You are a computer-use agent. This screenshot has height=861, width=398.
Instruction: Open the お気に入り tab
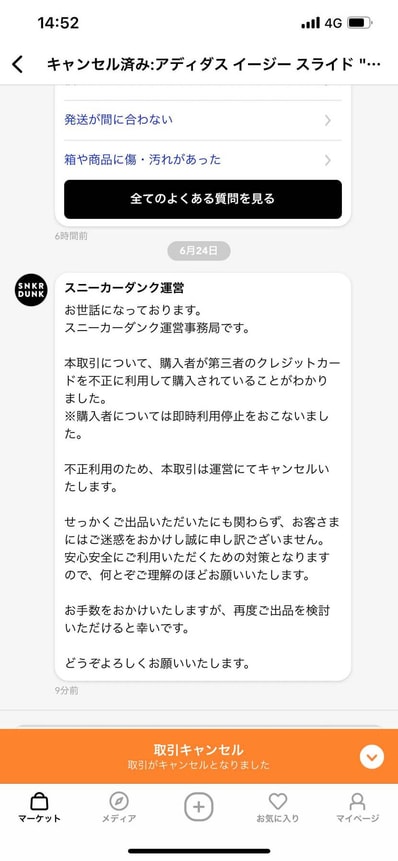pos(278,808)
